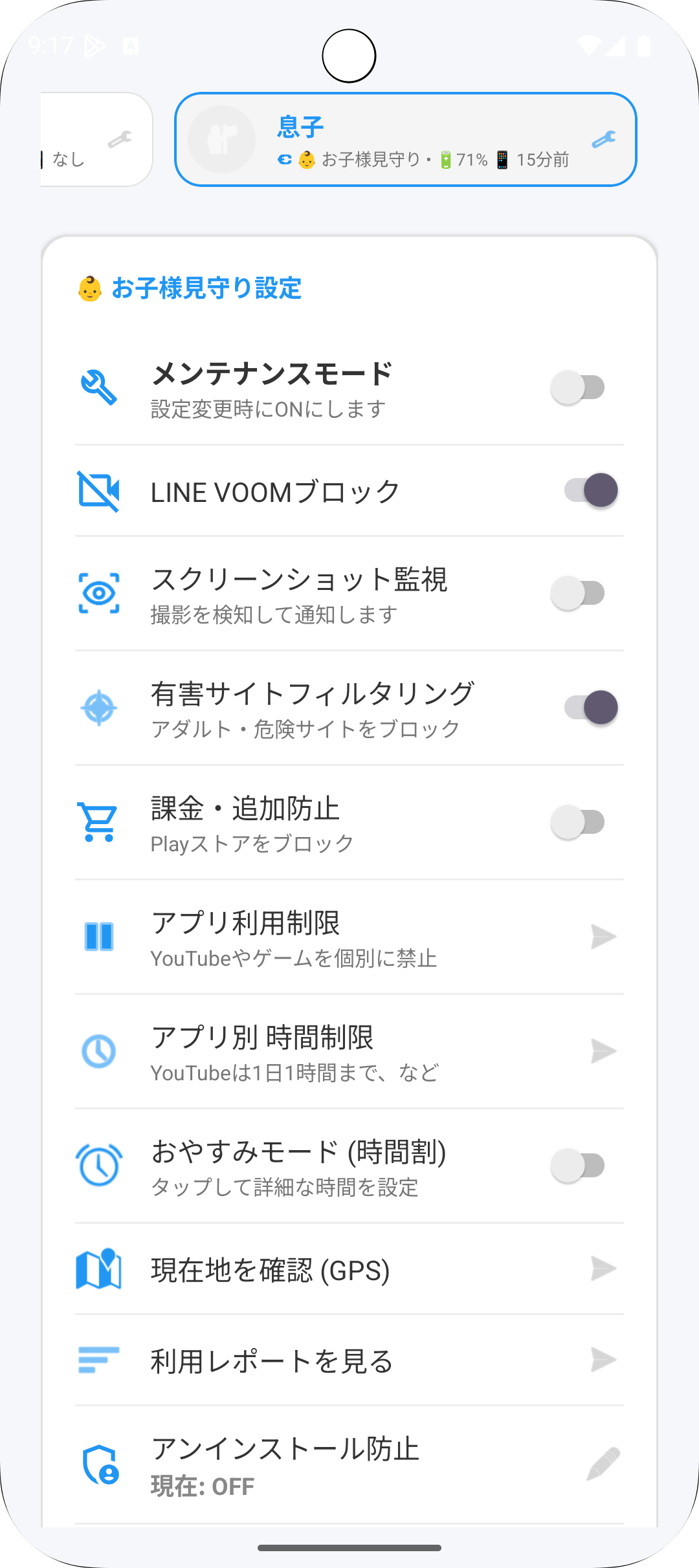Click the メンテナンスモード wrench icon

(x=98, y=387)
